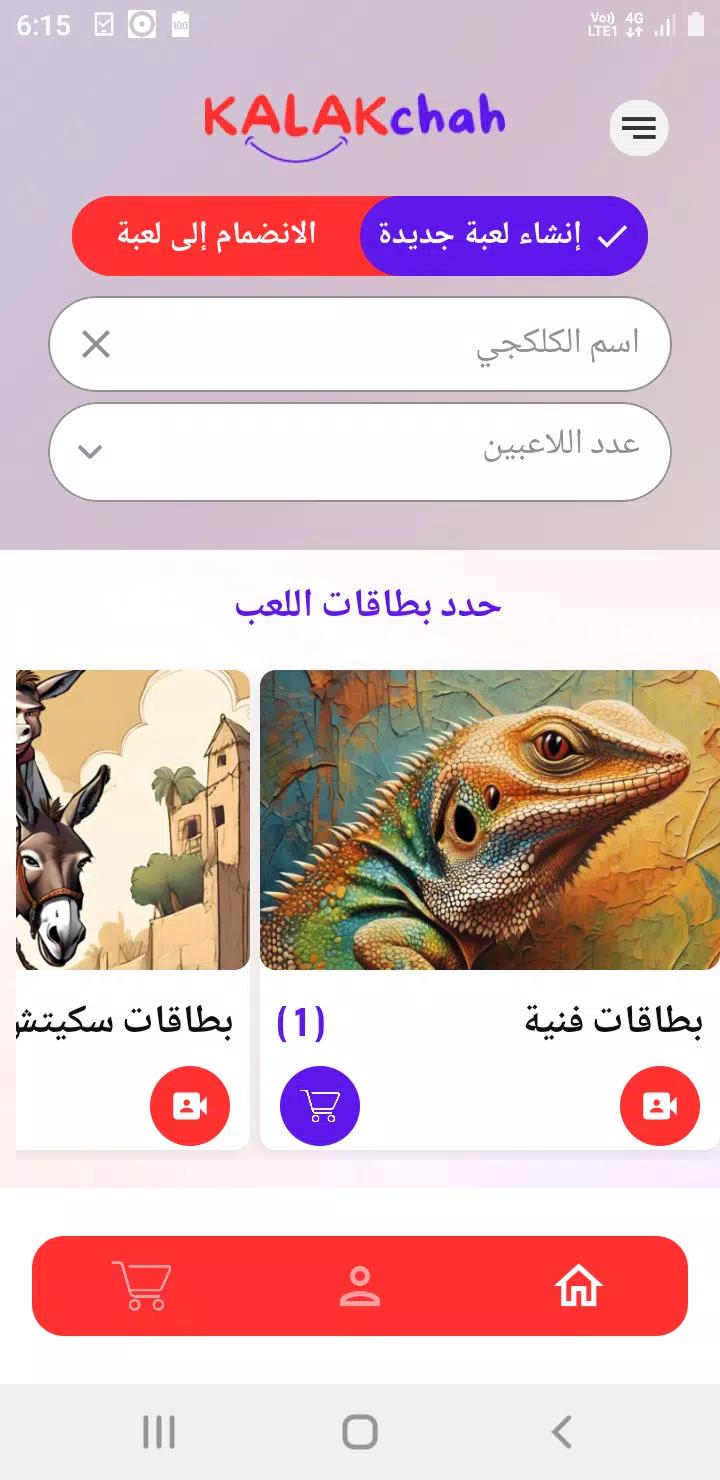Screen dimensions: 720x1480
Task: Click the video camera icon on بطاقات فنية card
Action: pyautogui.click(x=660, y=1105)
